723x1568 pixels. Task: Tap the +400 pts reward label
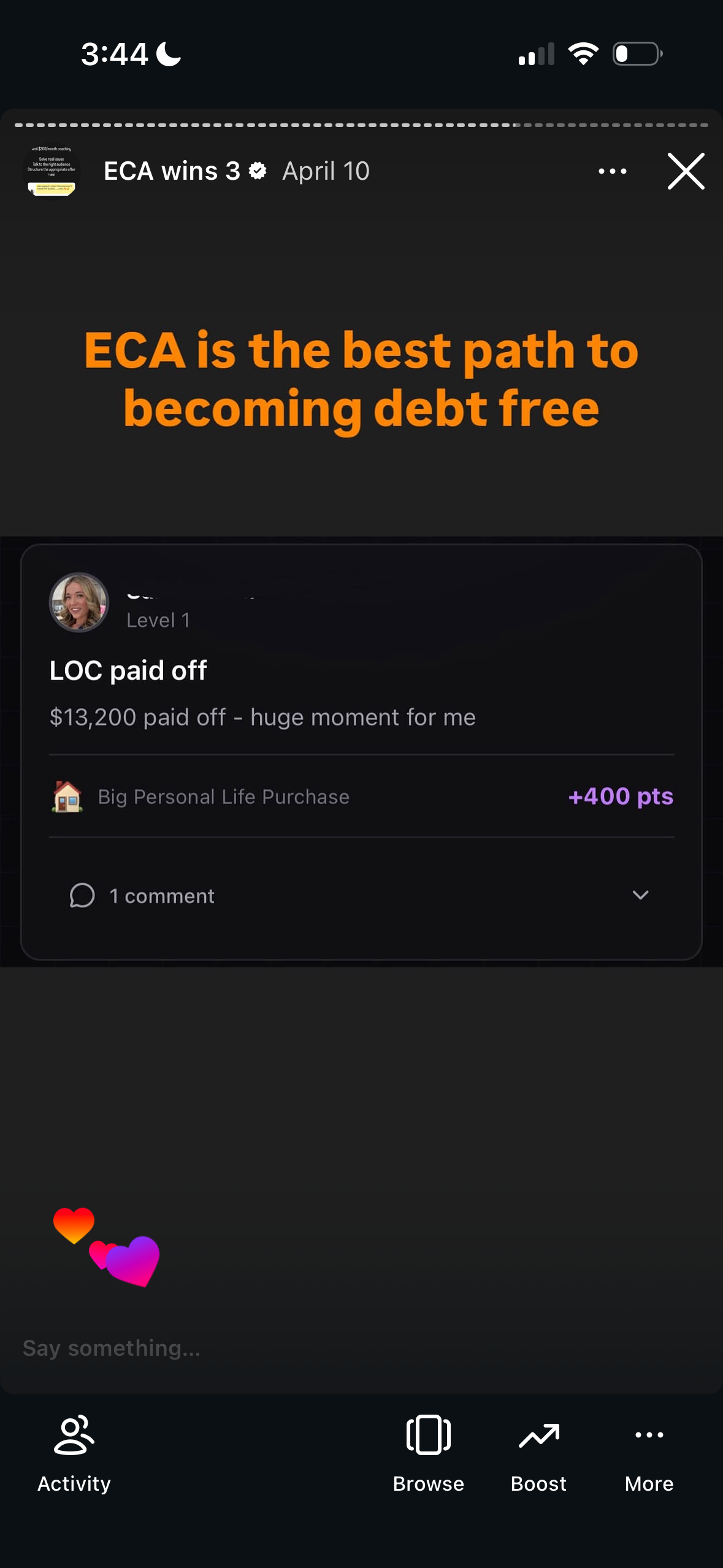(620, 797)
